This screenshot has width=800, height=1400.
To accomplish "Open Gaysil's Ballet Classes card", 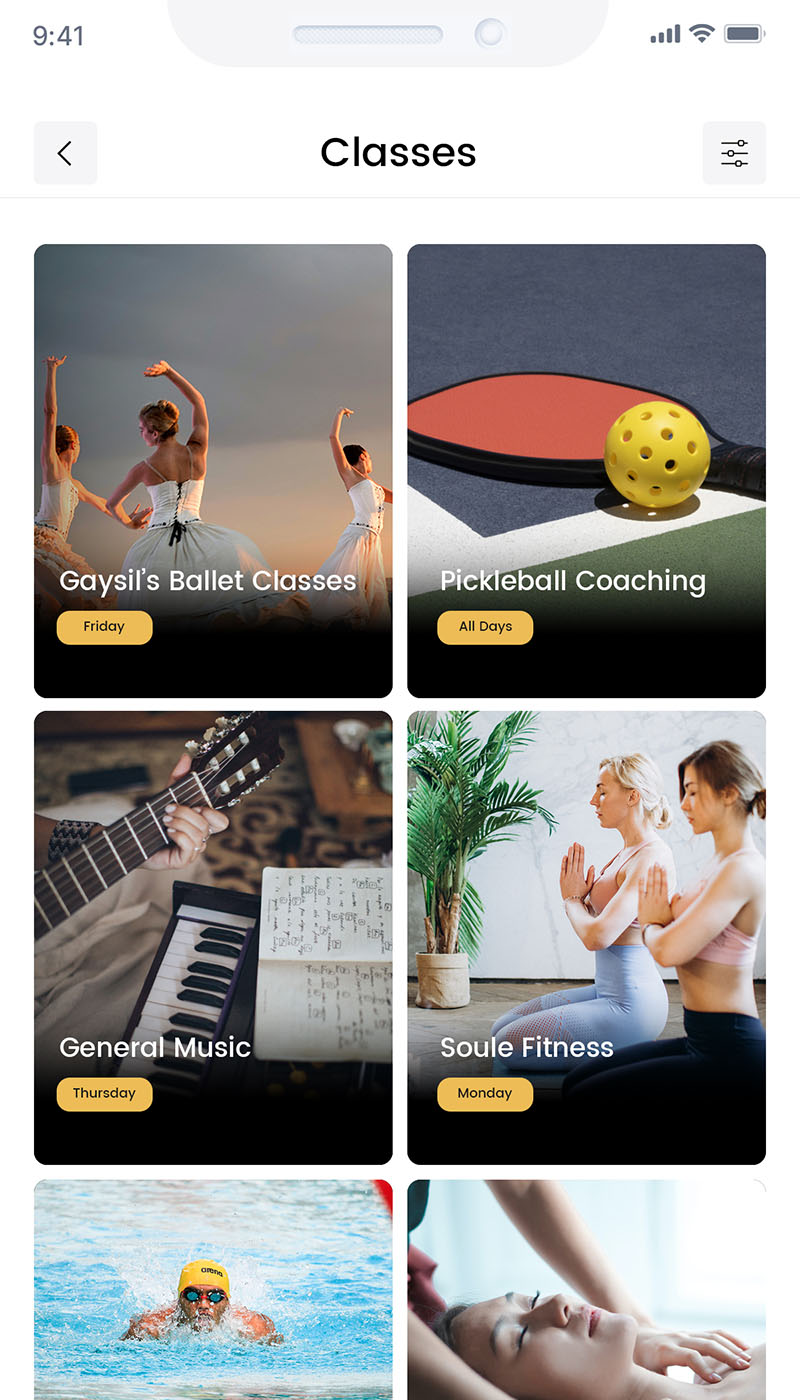I will [x=213, y=470].
